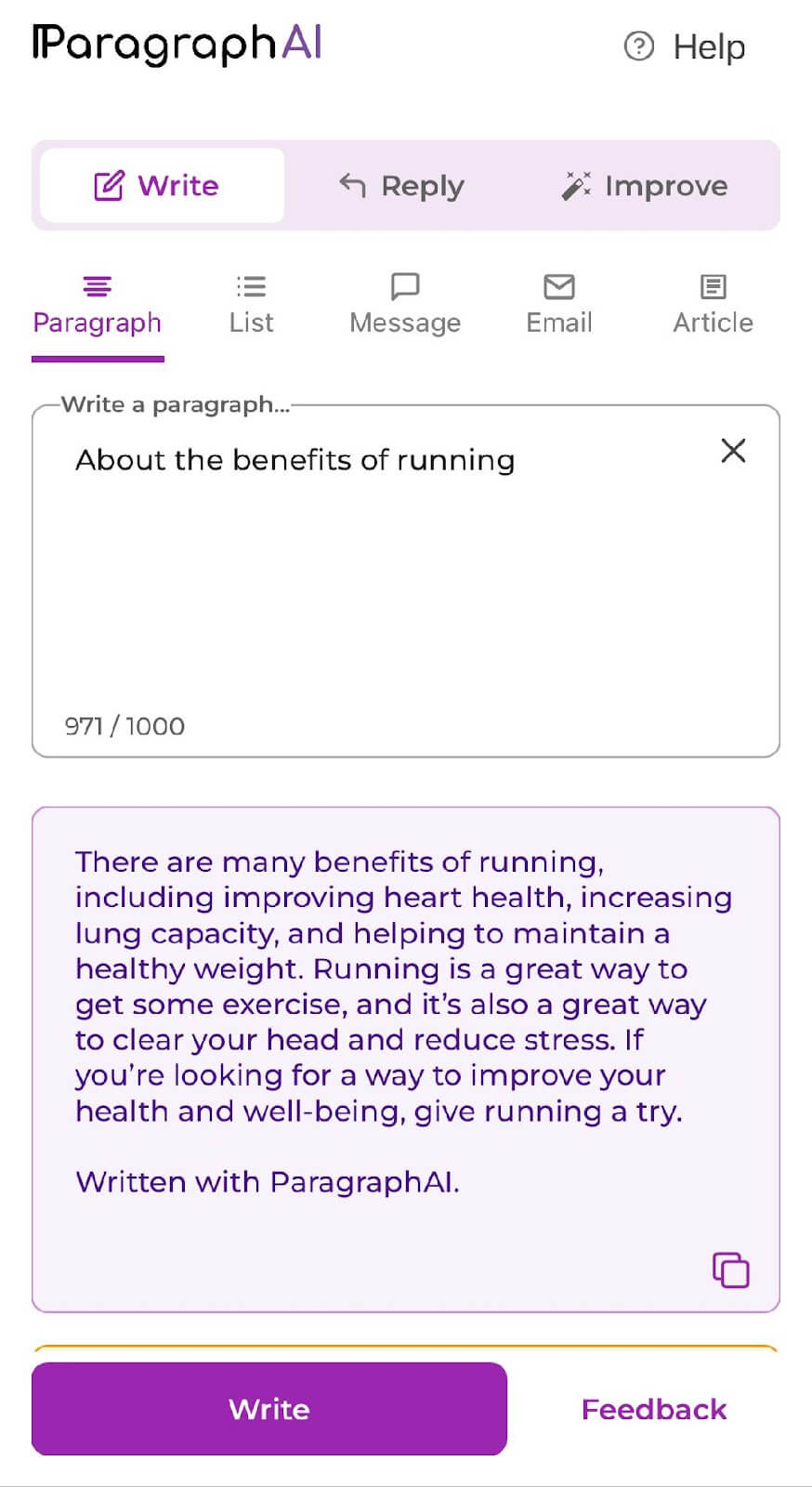This screenshot has width=812, height=1487.
Task: Switch to the Improve mode
Action: pos(645,186)
